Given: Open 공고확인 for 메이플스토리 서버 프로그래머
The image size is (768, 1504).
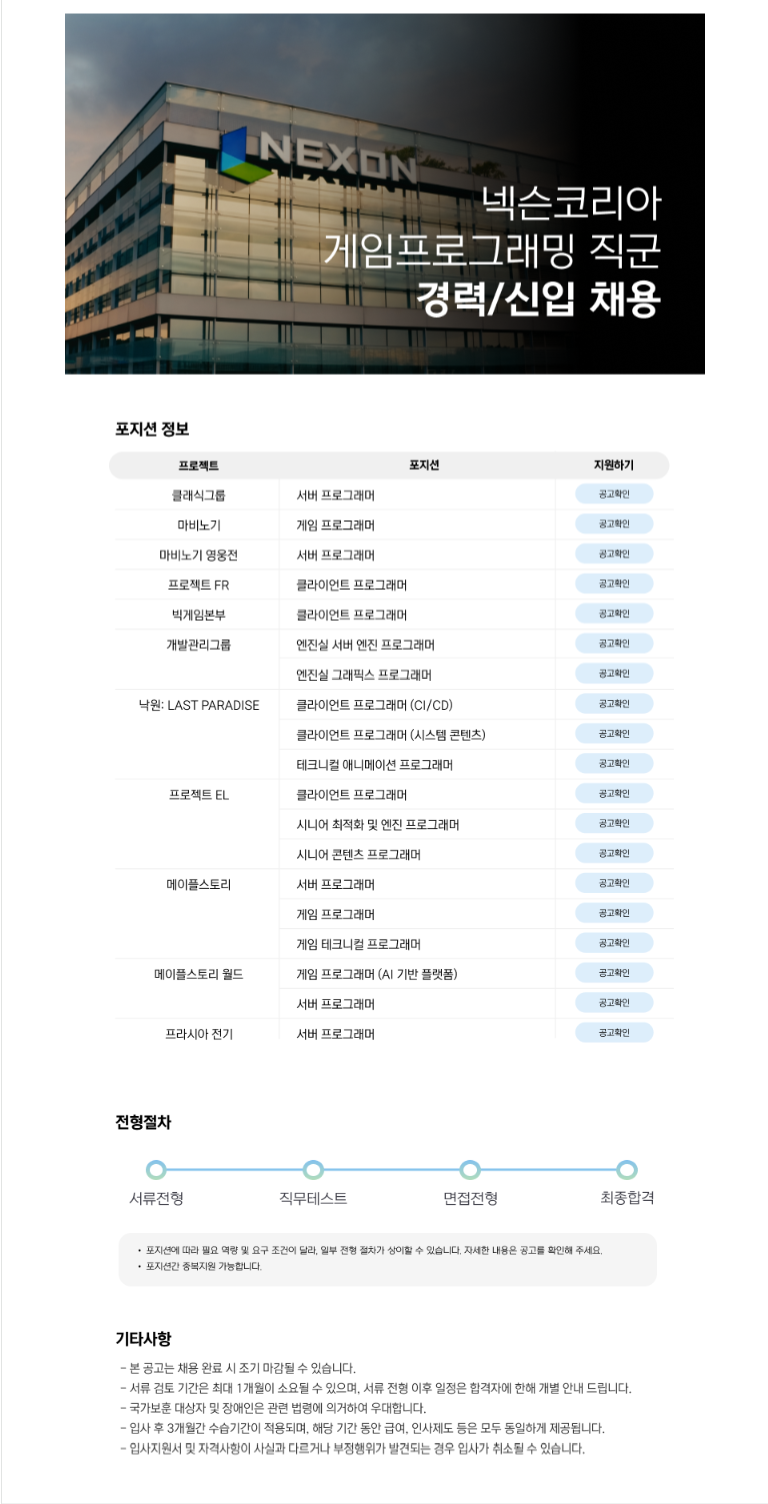Looking at the screenshot, I should pos(614,883).
